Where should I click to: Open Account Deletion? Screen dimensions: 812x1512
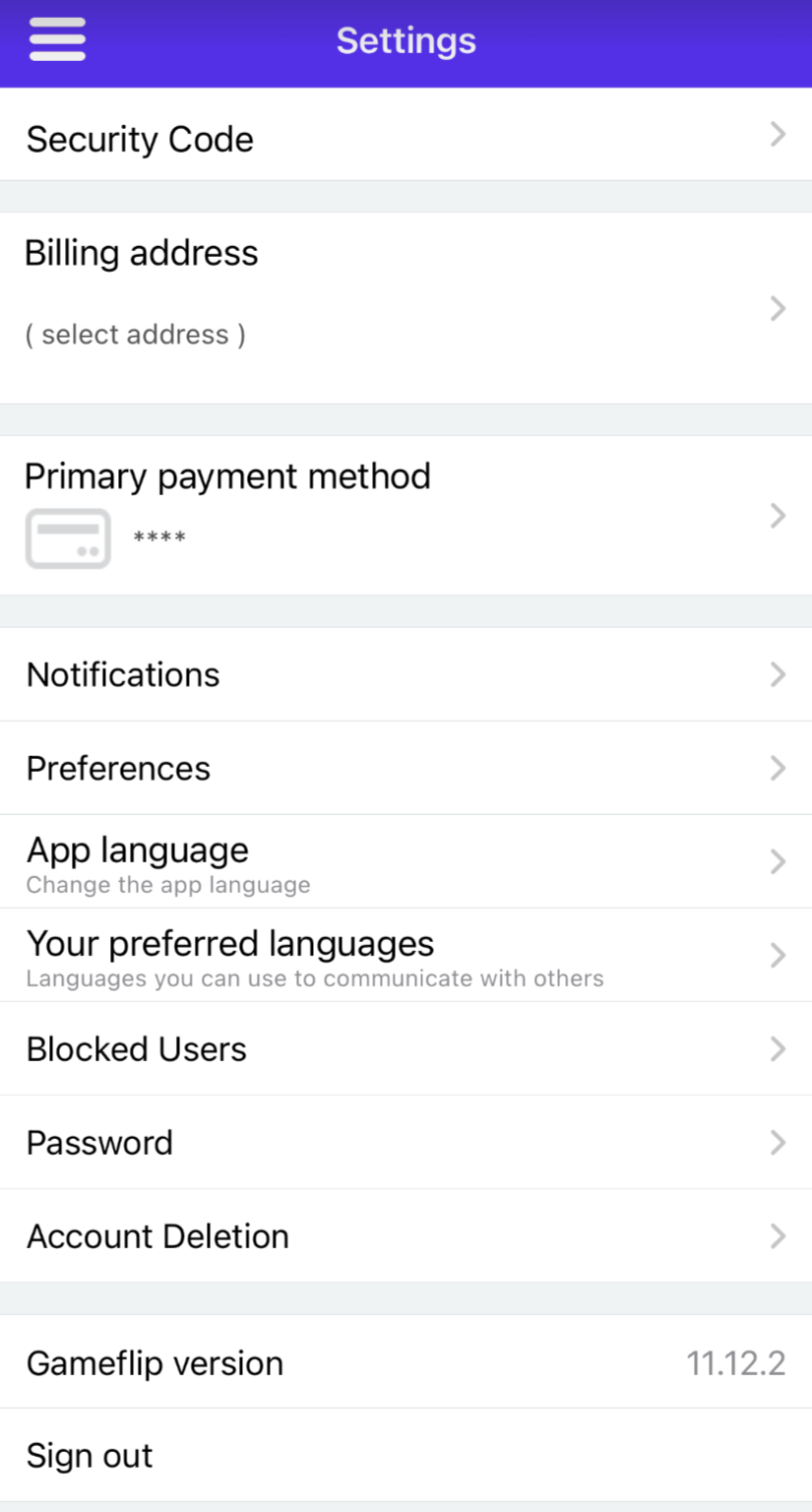[x=406, y=1235]
